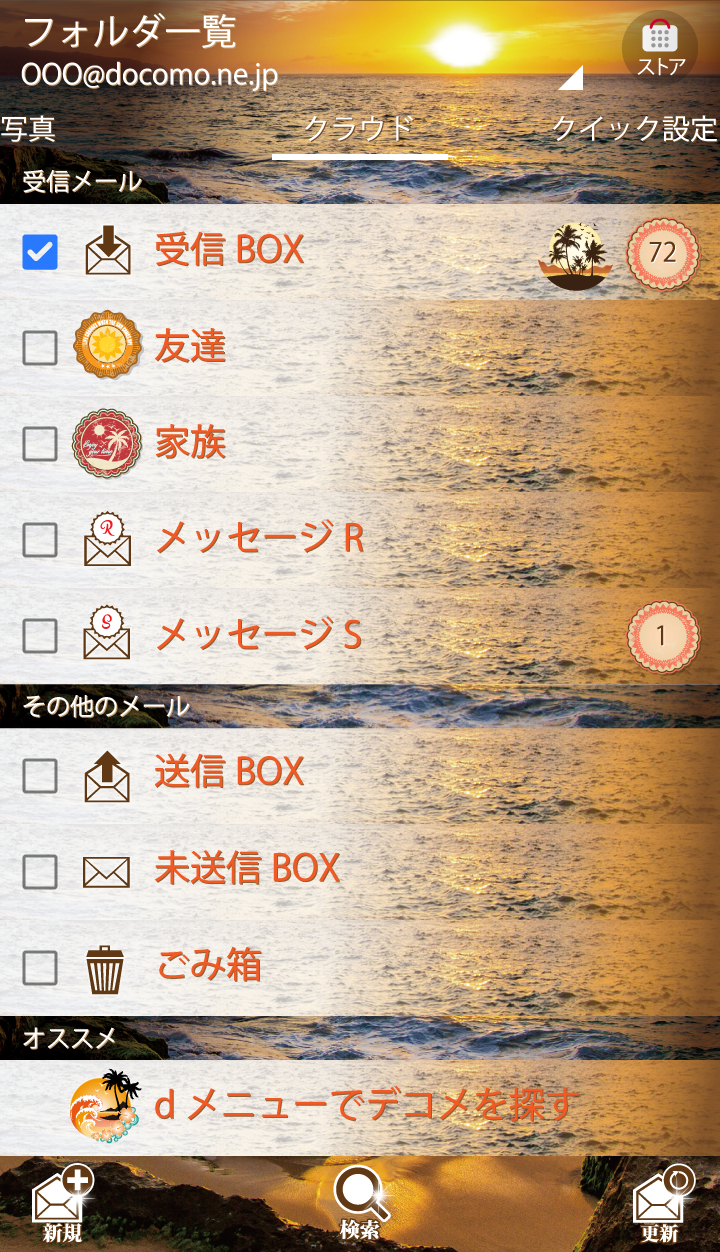Image resolution: width=720 pixels, height=1252 pixels.
Task: Open the メッセージS folder
Action: tap(260, 635)
